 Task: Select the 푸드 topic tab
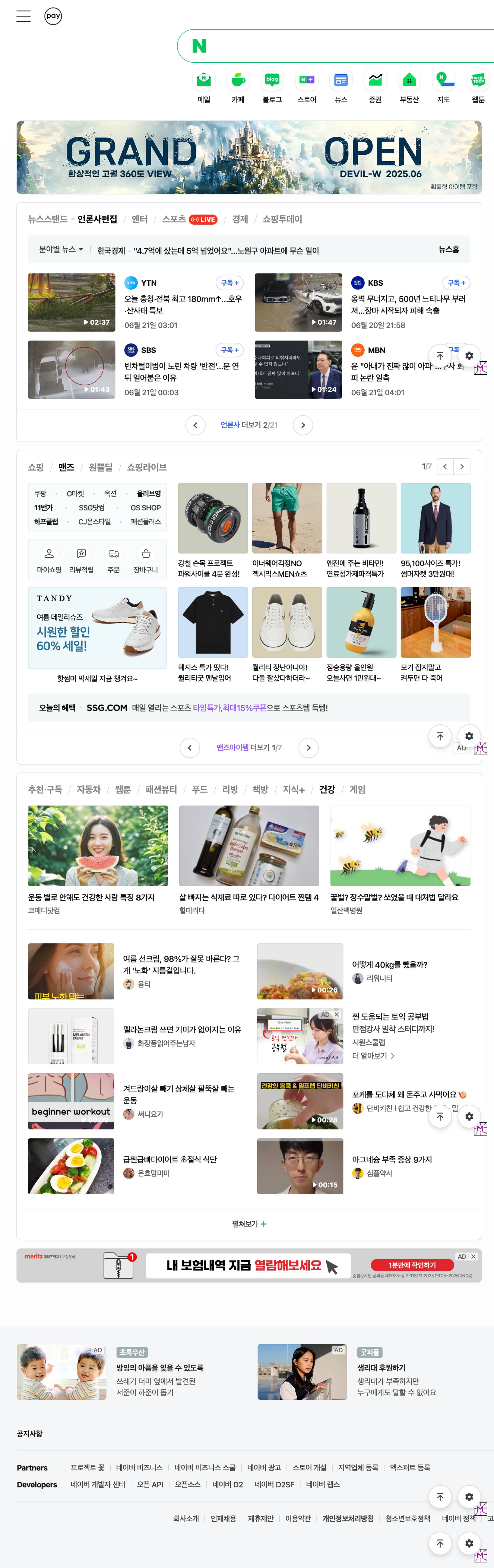point(200,790)
